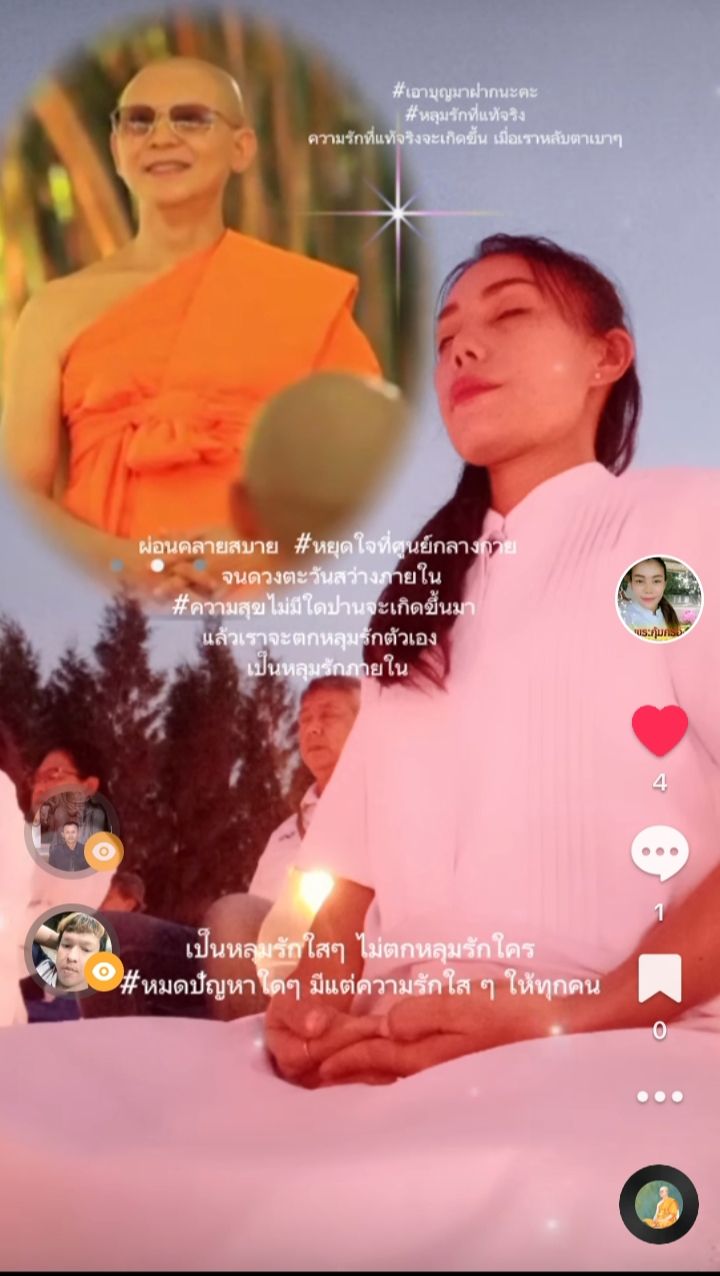The image size is (720, 1276).
Task: Open the upper viewer avatar with eye badge
Action: tap(72, 832)
